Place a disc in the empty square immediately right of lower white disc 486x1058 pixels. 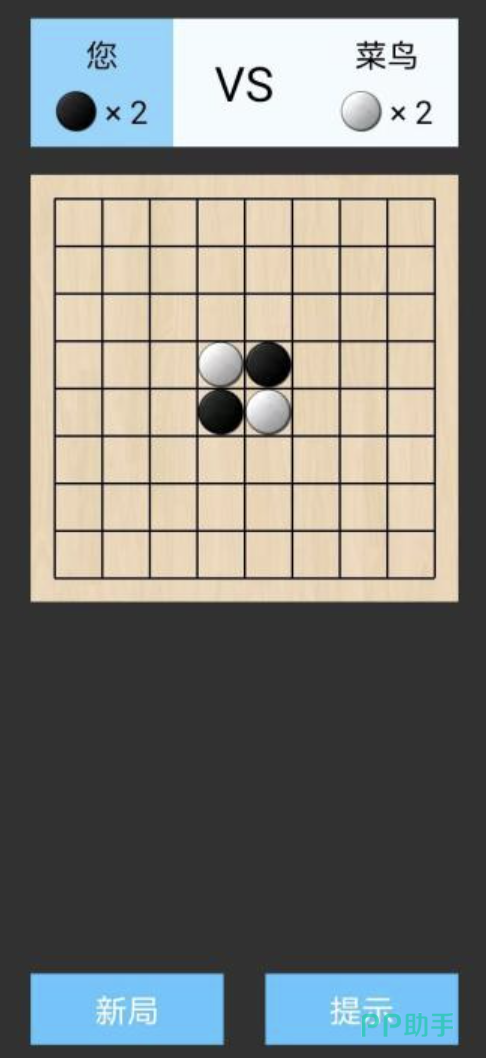pyautogui.click(x=316, y=412)
